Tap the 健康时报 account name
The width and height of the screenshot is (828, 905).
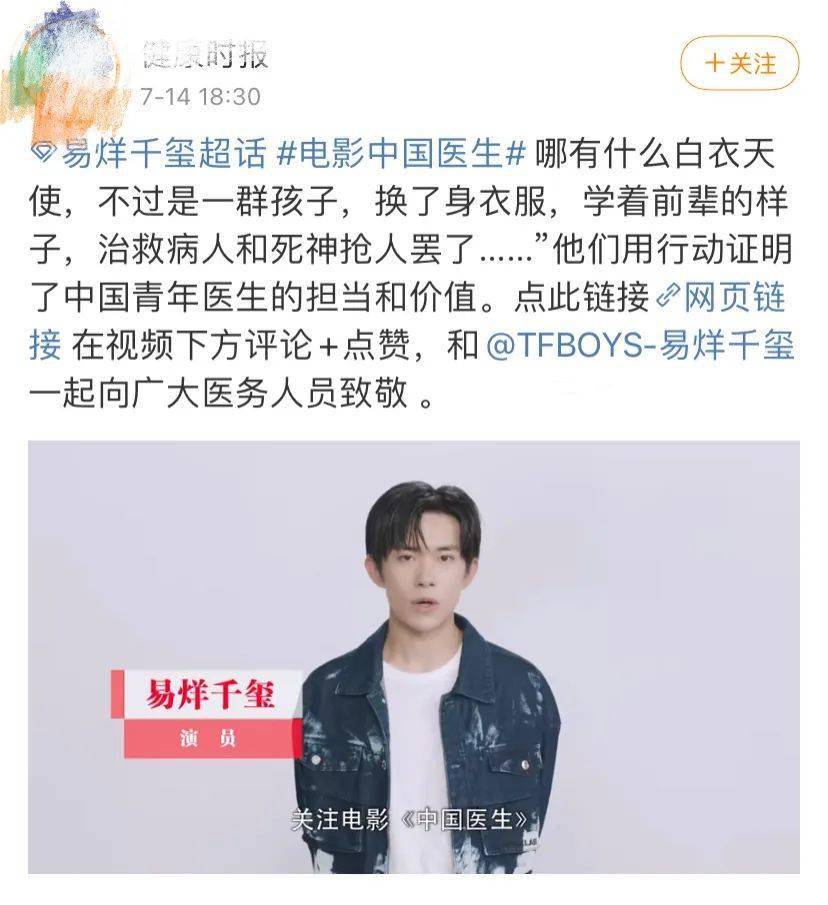(204, 55)
